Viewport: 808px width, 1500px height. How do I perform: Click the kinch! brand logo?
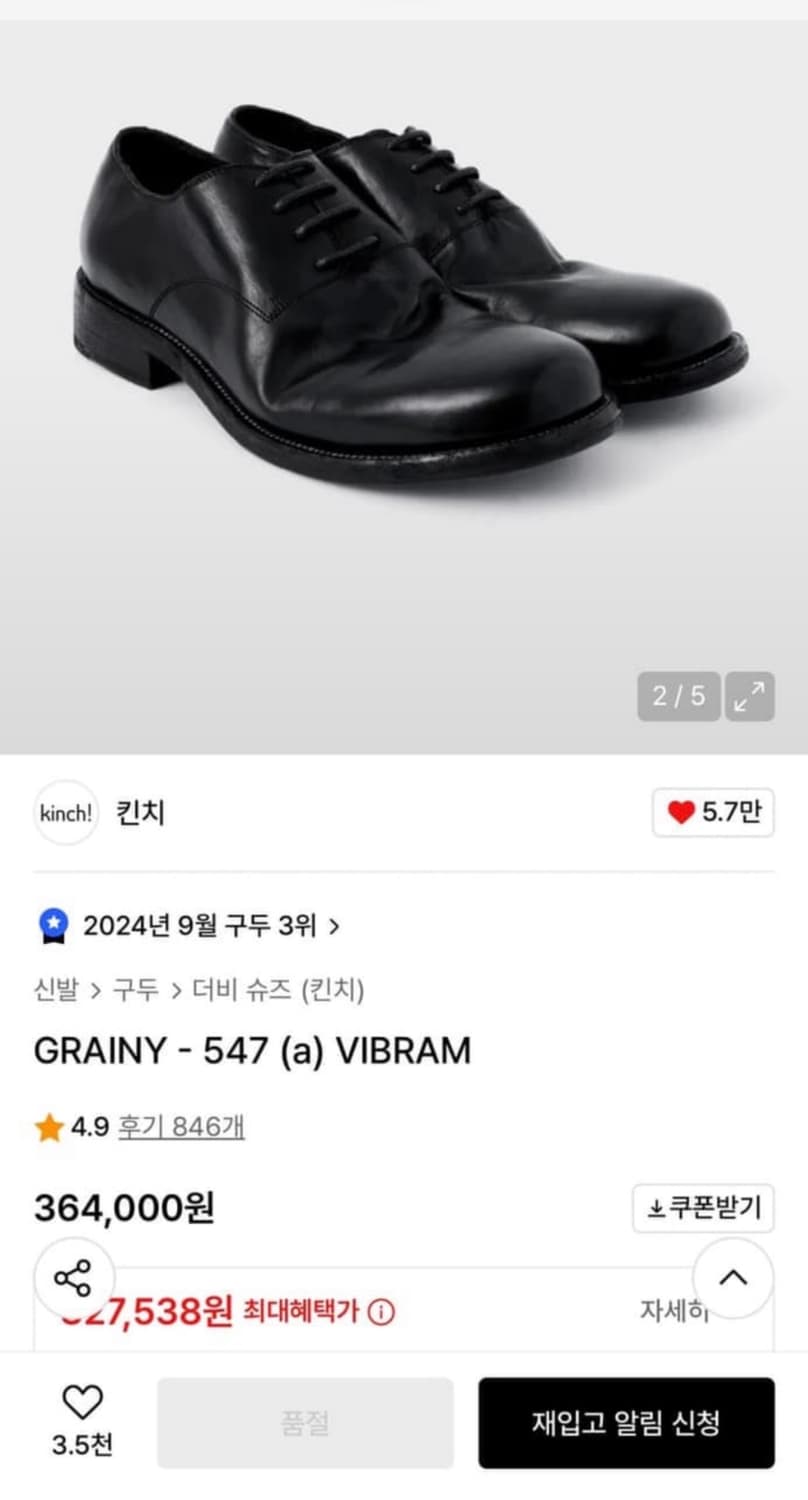65,814
